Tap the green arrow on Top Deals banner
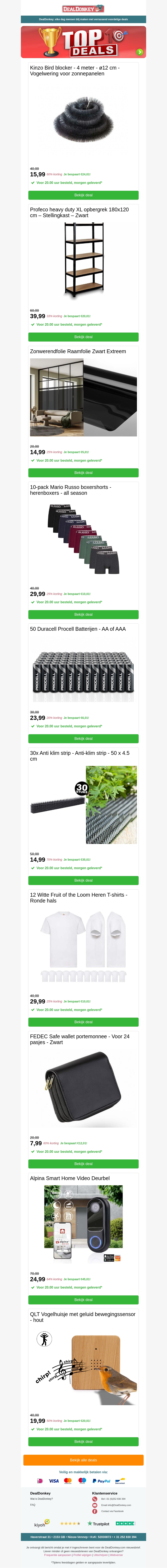 pyautogui.click(x=140, y=52)
